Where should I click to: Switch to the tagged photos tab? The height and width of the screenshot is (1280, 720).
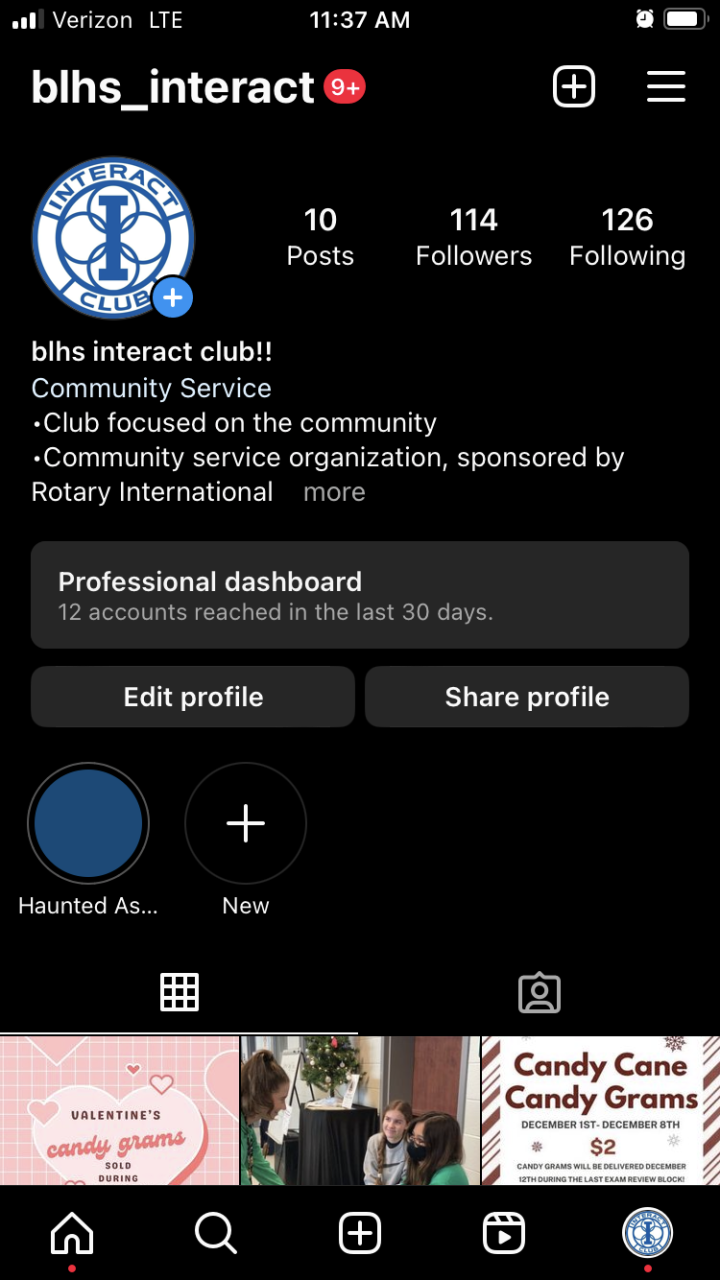539,992
